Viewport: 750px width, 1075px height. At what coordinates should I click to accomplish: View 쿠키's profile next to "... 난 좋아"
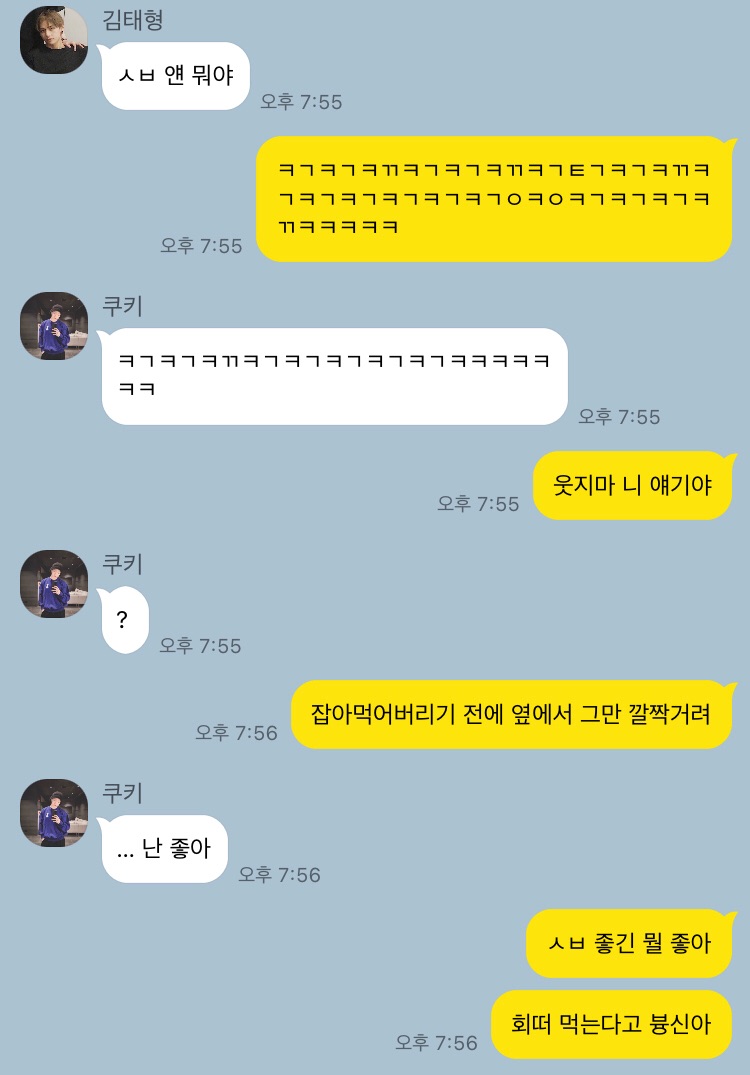(x=54, y=813)
